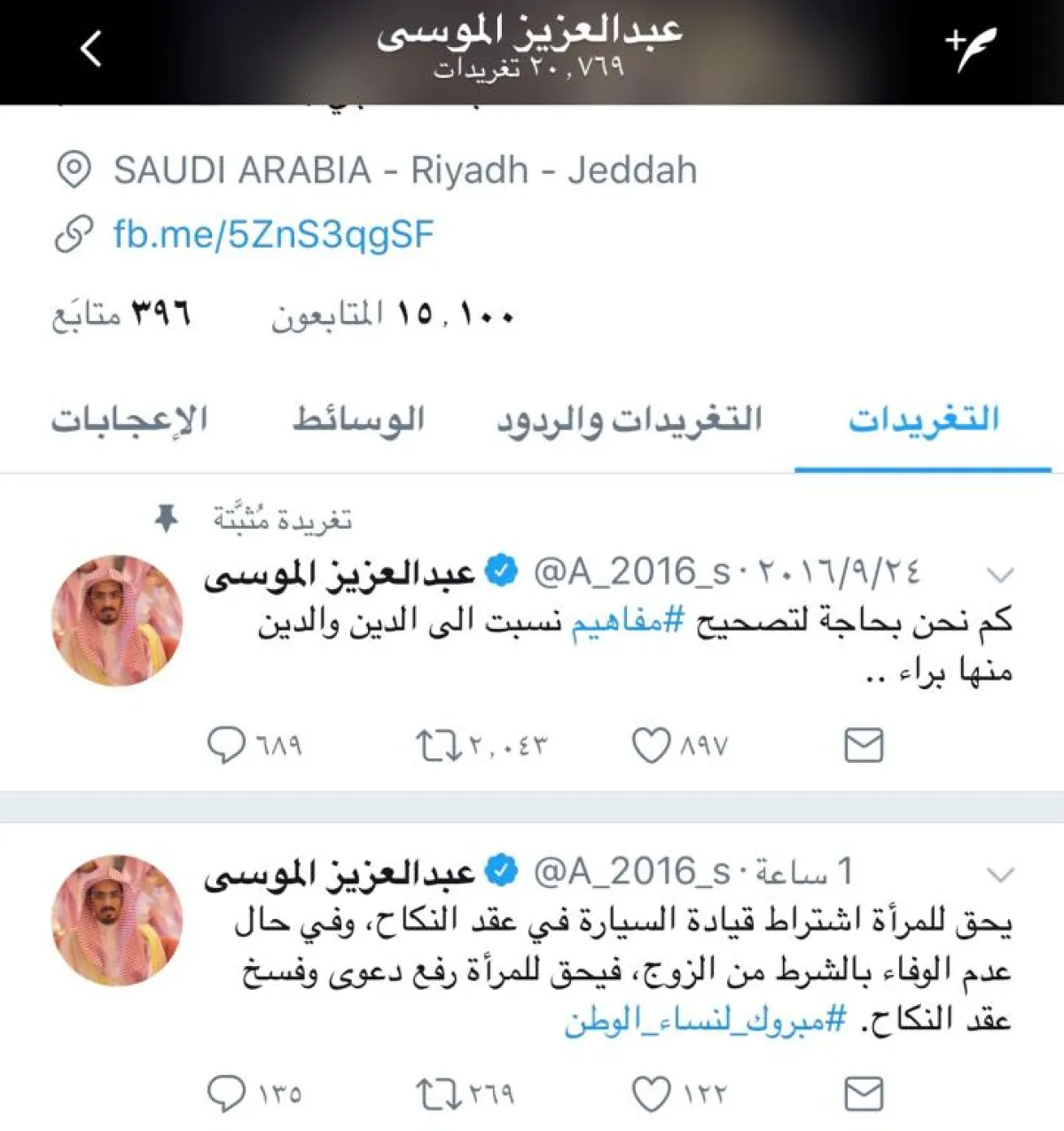Switch to the الإعجابات tab
The width and height of the screenshot is (1064, 1131).
pos(129,420)
